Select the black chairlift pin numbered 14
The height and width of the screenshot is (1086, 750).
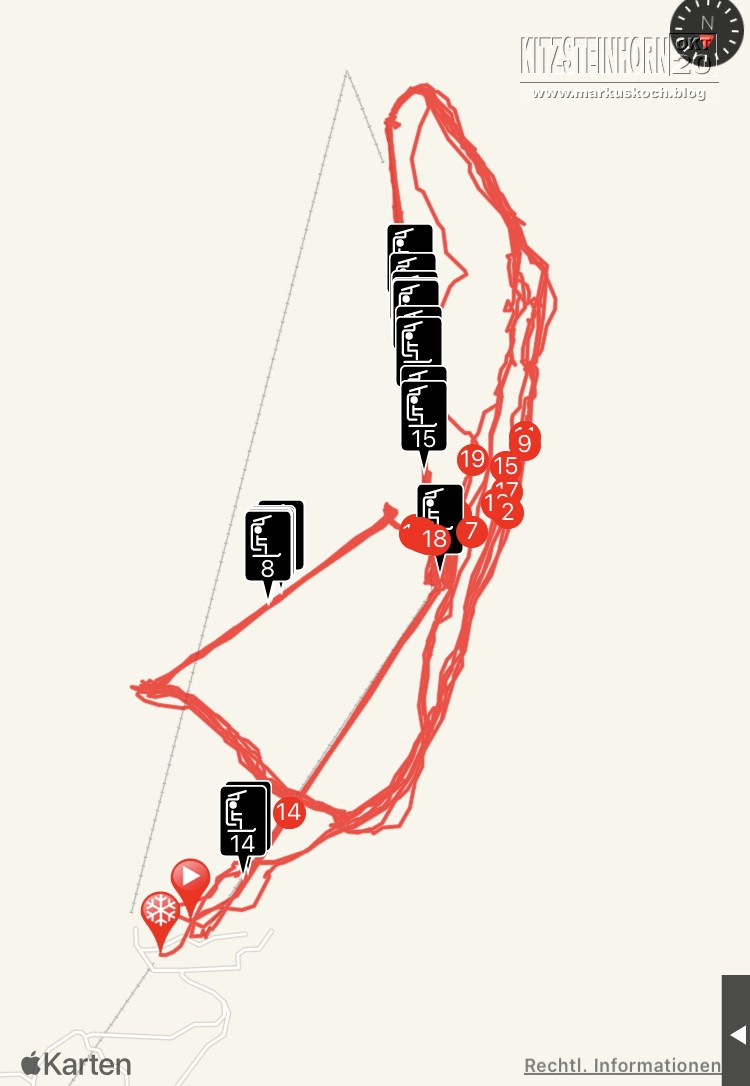[243, 822]
